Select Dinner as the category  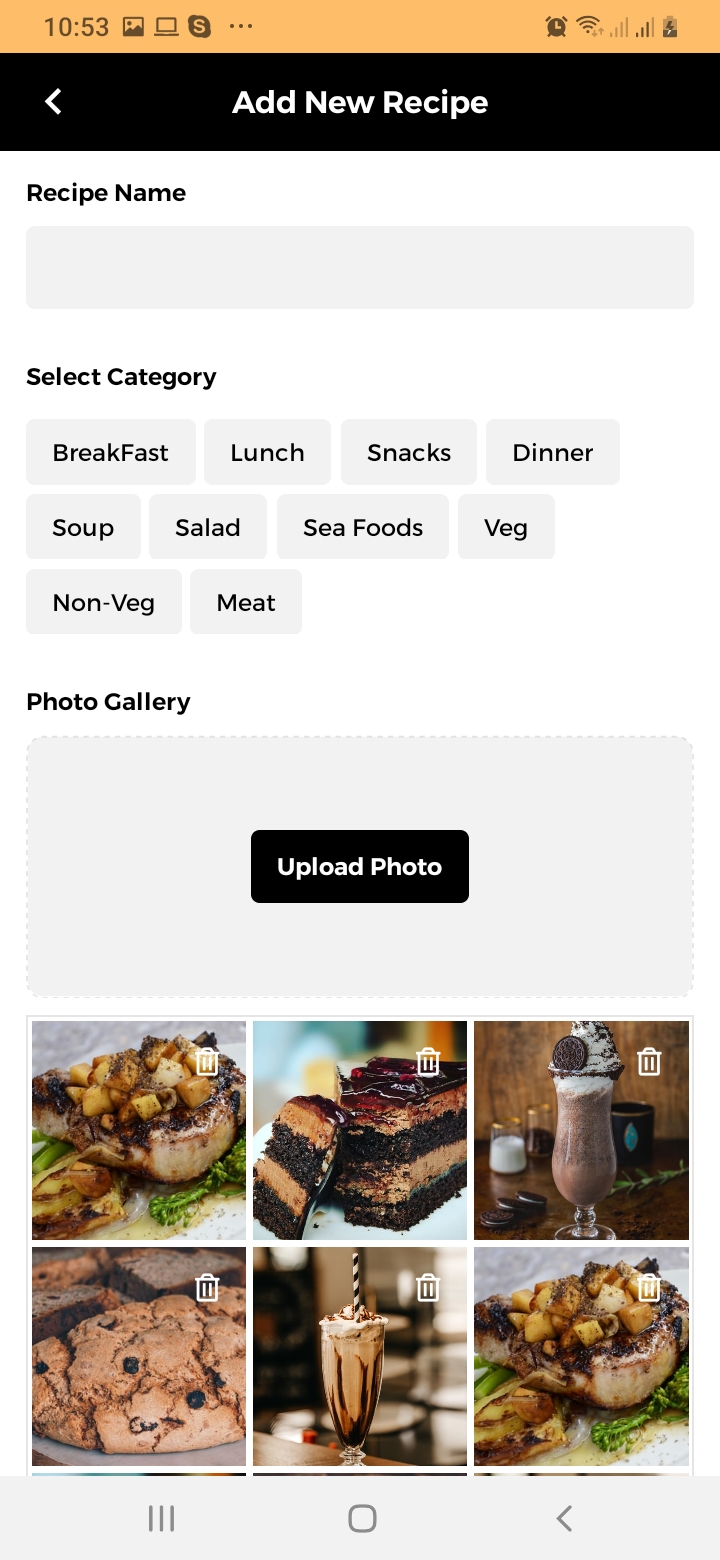(553, 452)
